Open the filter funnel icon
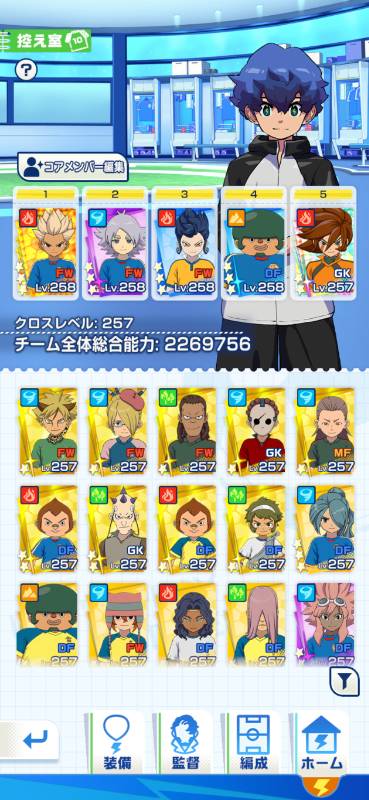 tap(344, 682)
